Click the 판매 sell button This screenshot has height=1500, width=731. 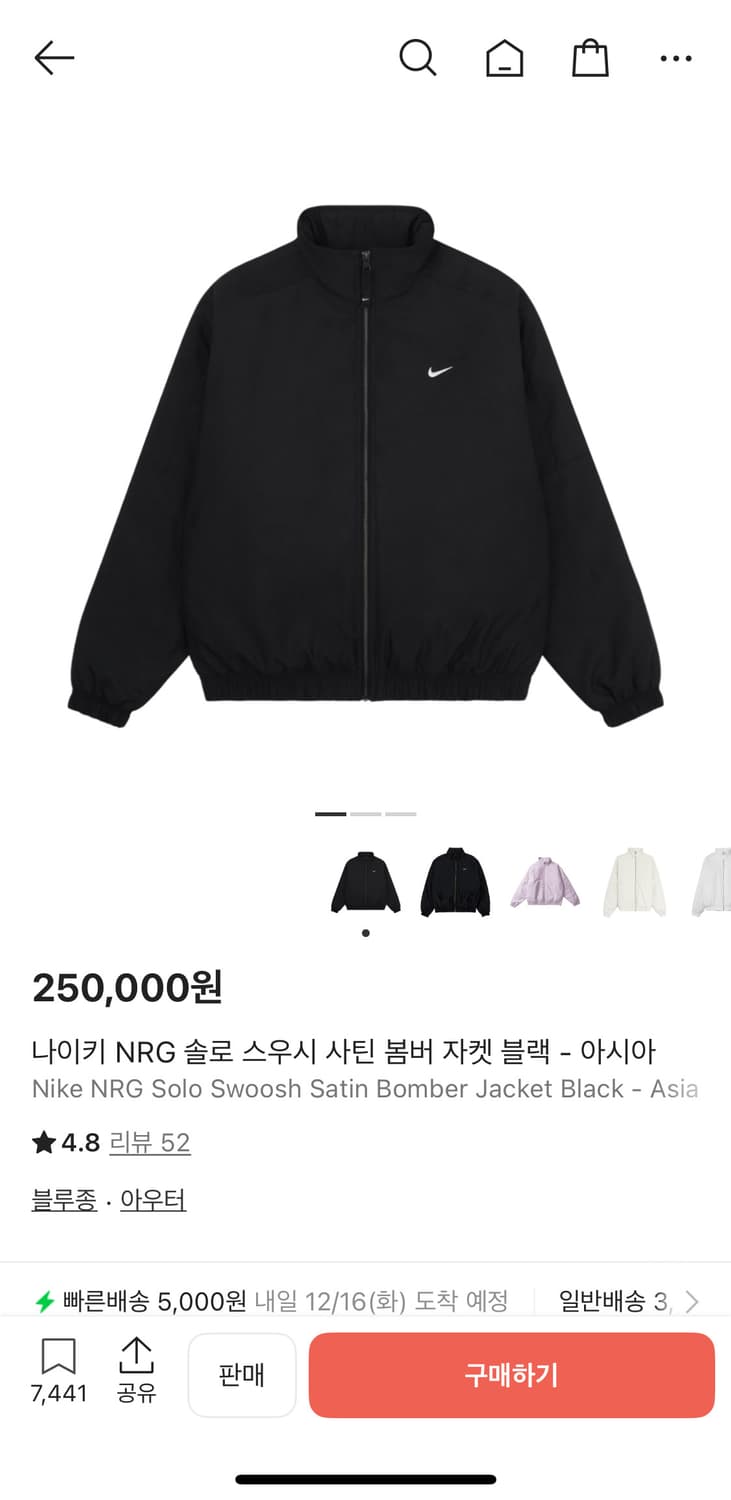tap(241, 1374)
